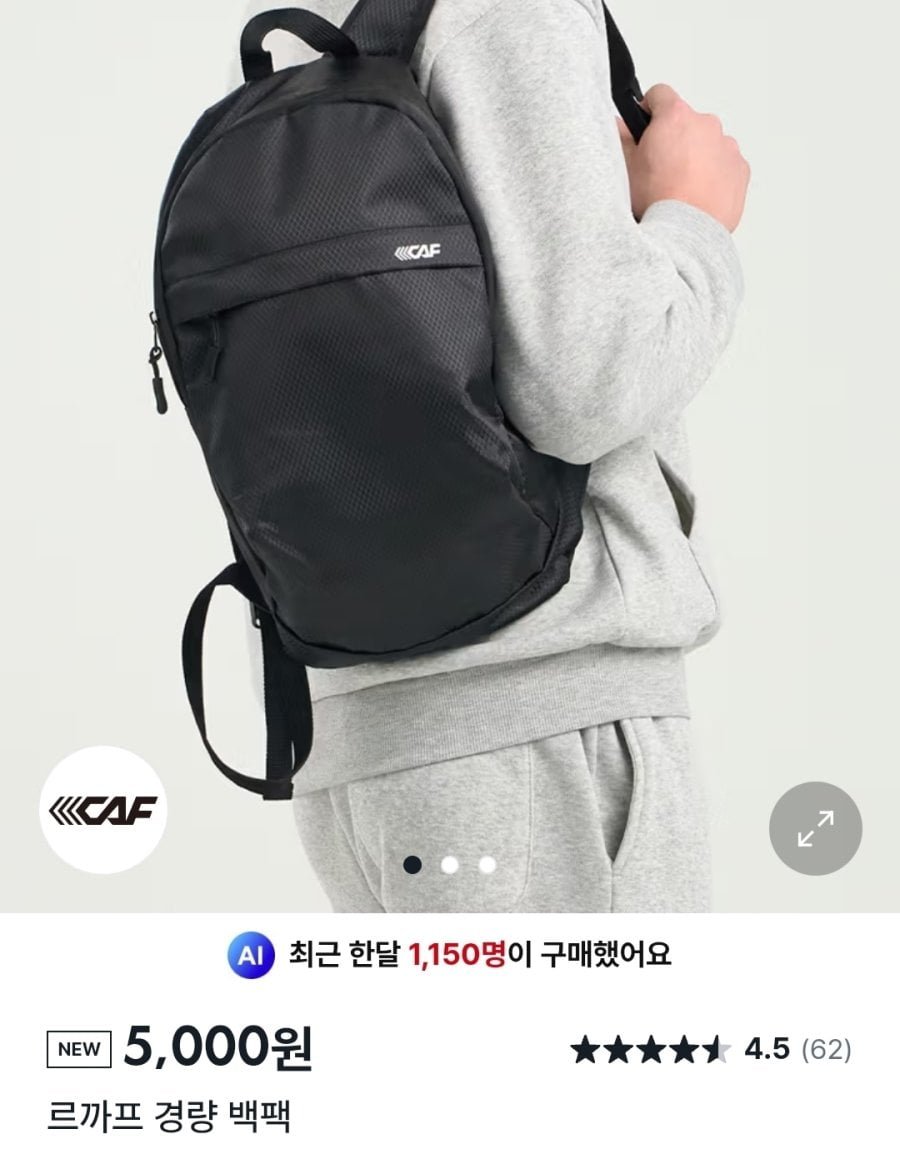Click the star rating bar

(x=650, y=1048)
